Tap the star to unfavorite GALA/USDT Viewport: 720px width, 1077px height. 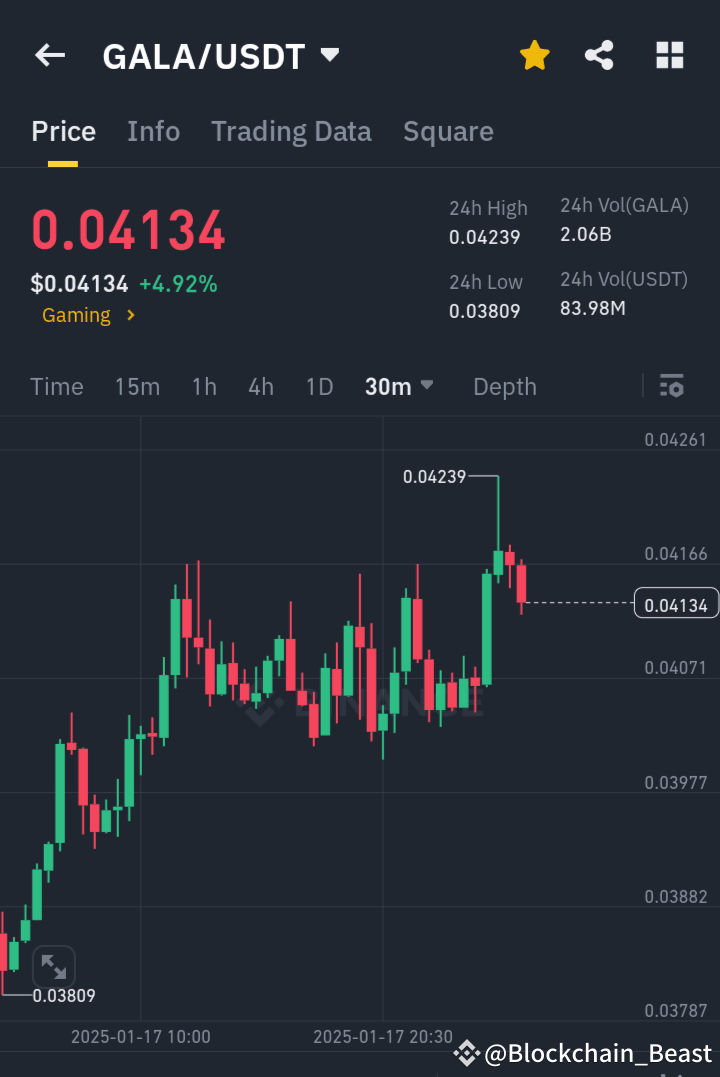pos(534,55)
